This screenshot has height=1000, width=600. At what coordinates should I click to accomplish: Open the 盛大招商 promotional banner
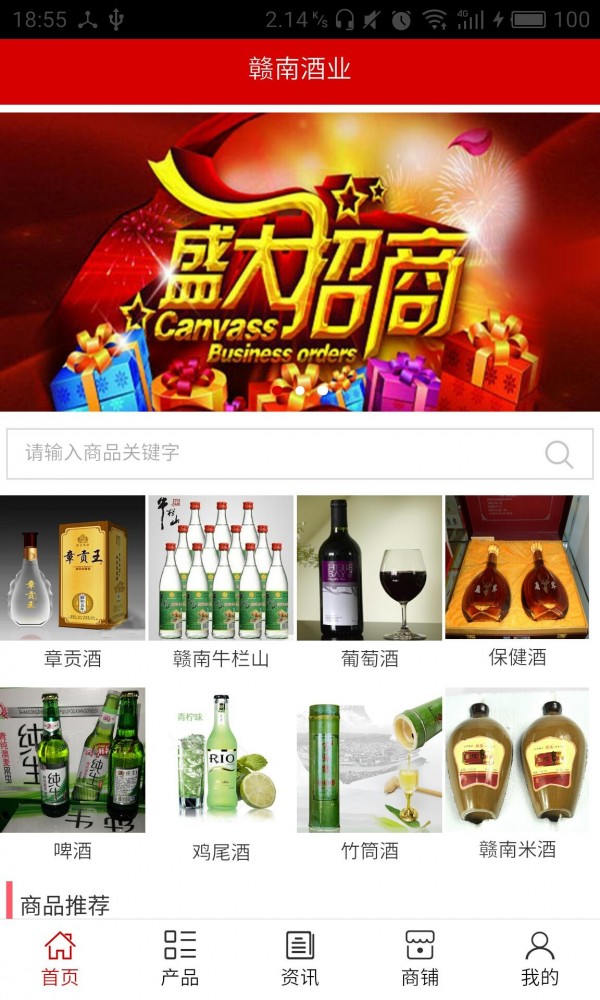[x=300, y=262]
